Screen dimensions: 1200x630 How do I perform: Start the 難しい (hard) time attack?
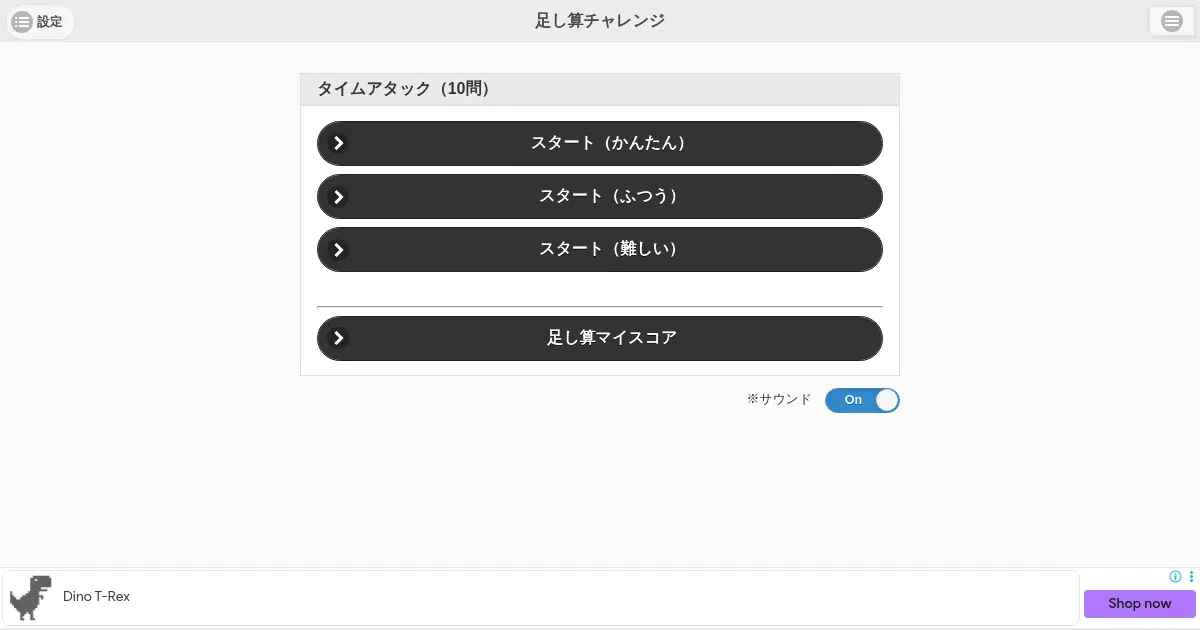(600, 249)
